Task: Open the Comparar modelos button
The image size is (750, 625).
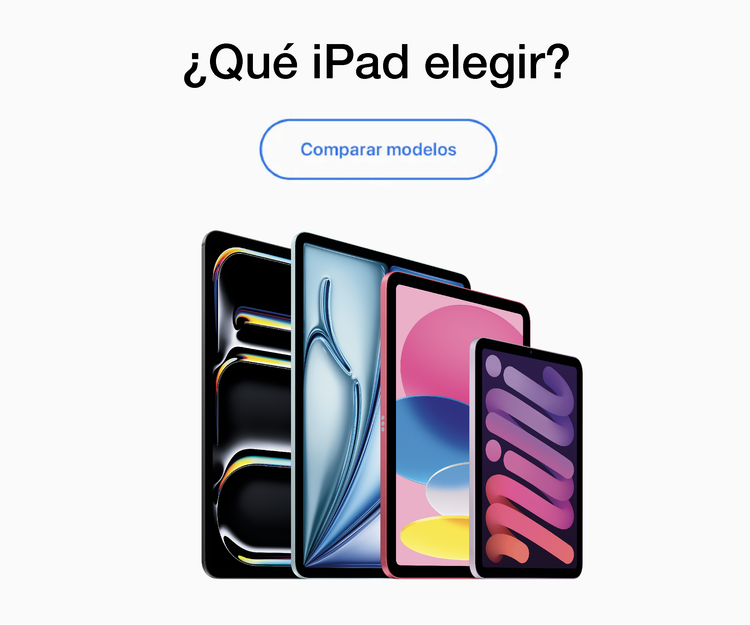Action: click(378, 149)
